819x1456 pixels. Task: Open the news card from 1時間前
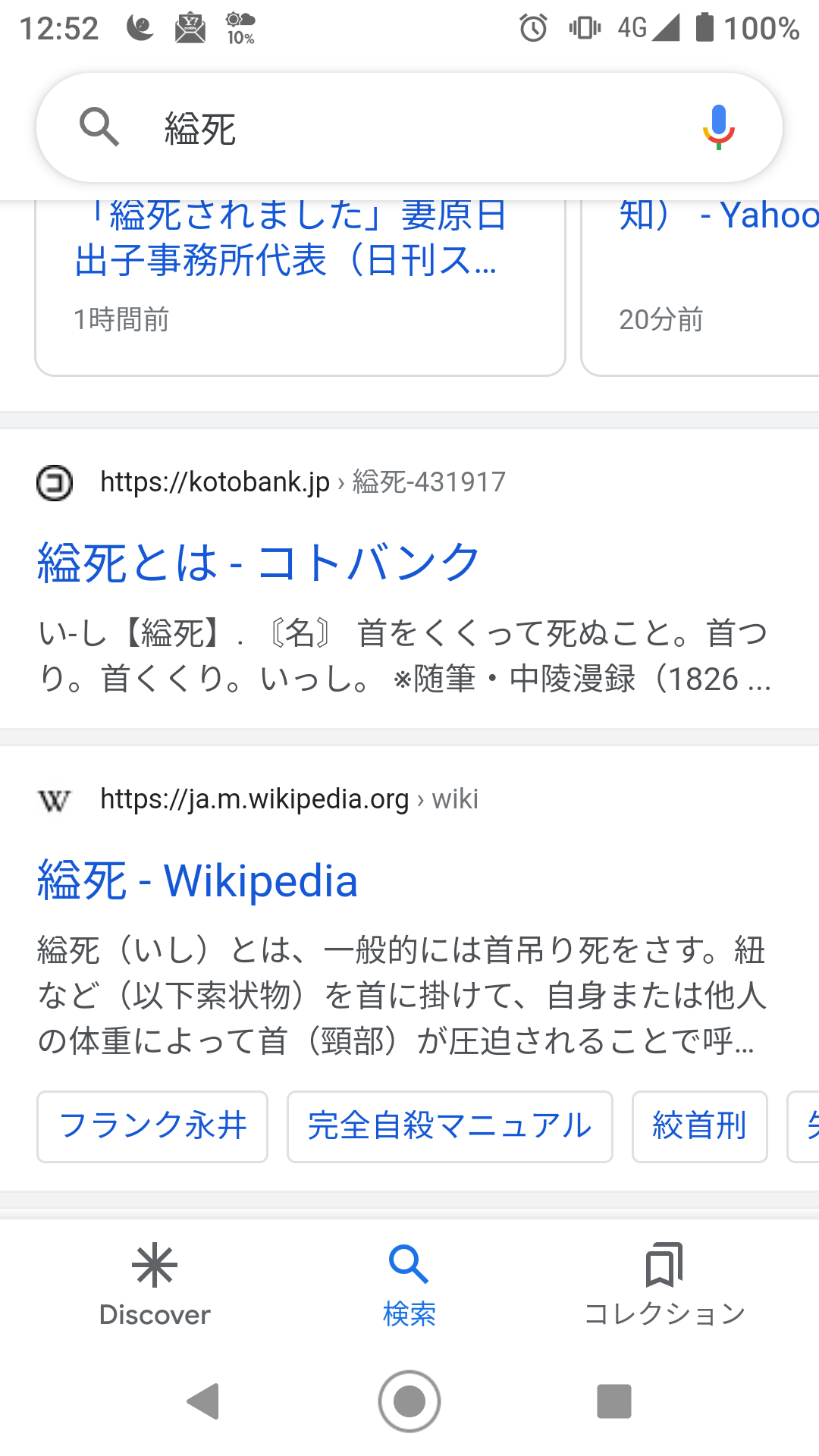coord(300,287)
